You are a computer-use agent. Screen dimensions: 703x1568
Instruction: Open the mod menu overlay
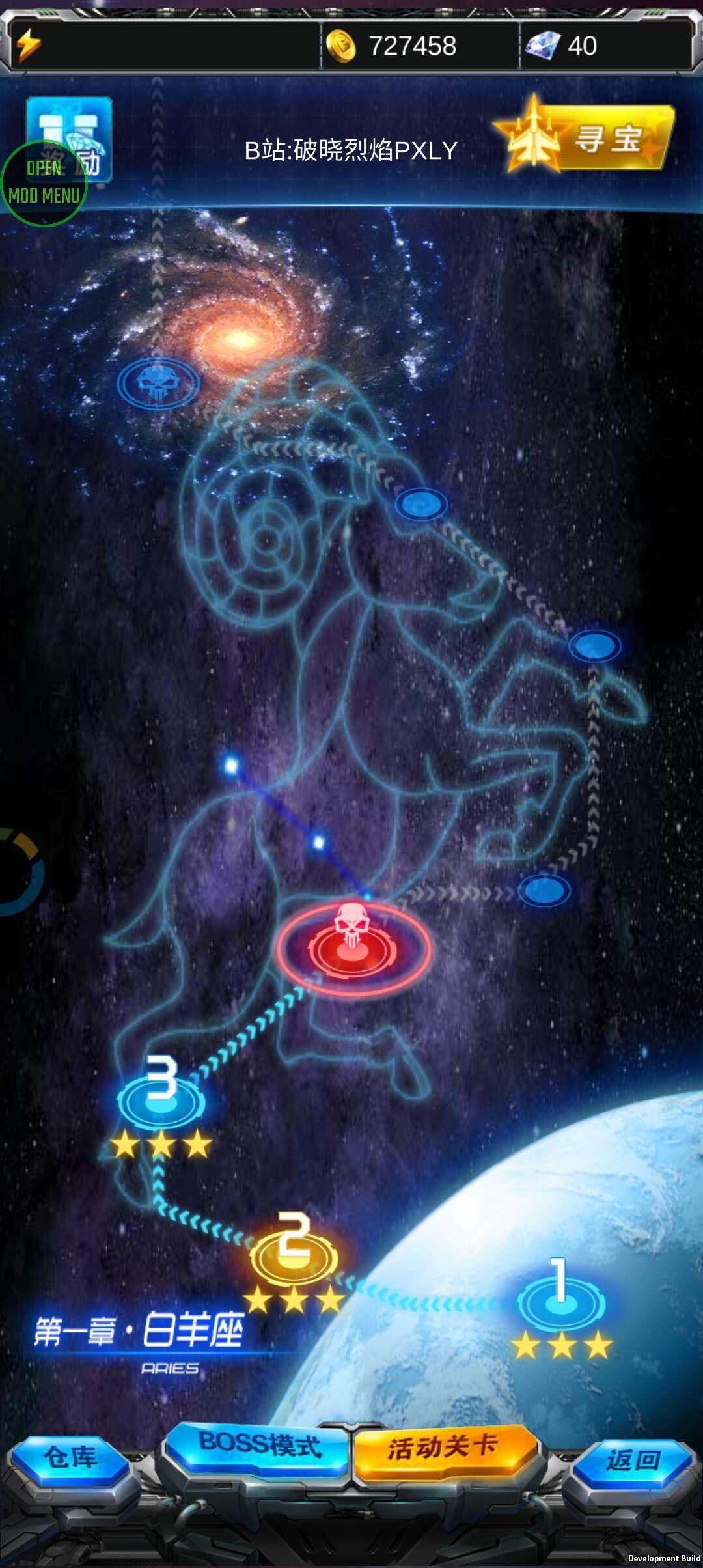point(43,183)
